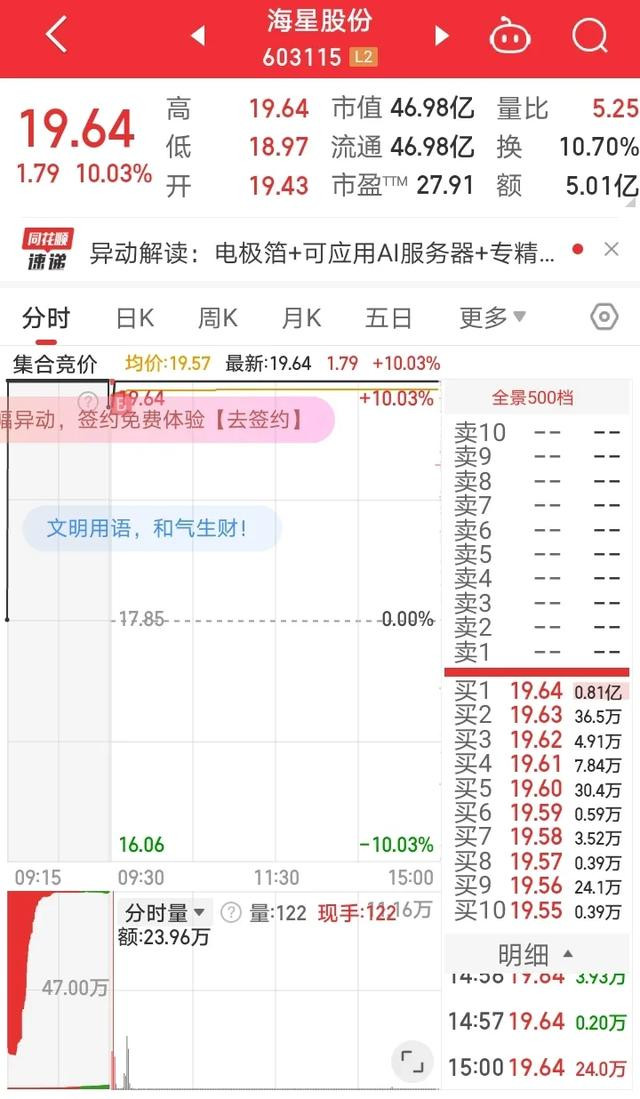Open the stock search
The image size is (640, 1099).
tap(589, 34)
